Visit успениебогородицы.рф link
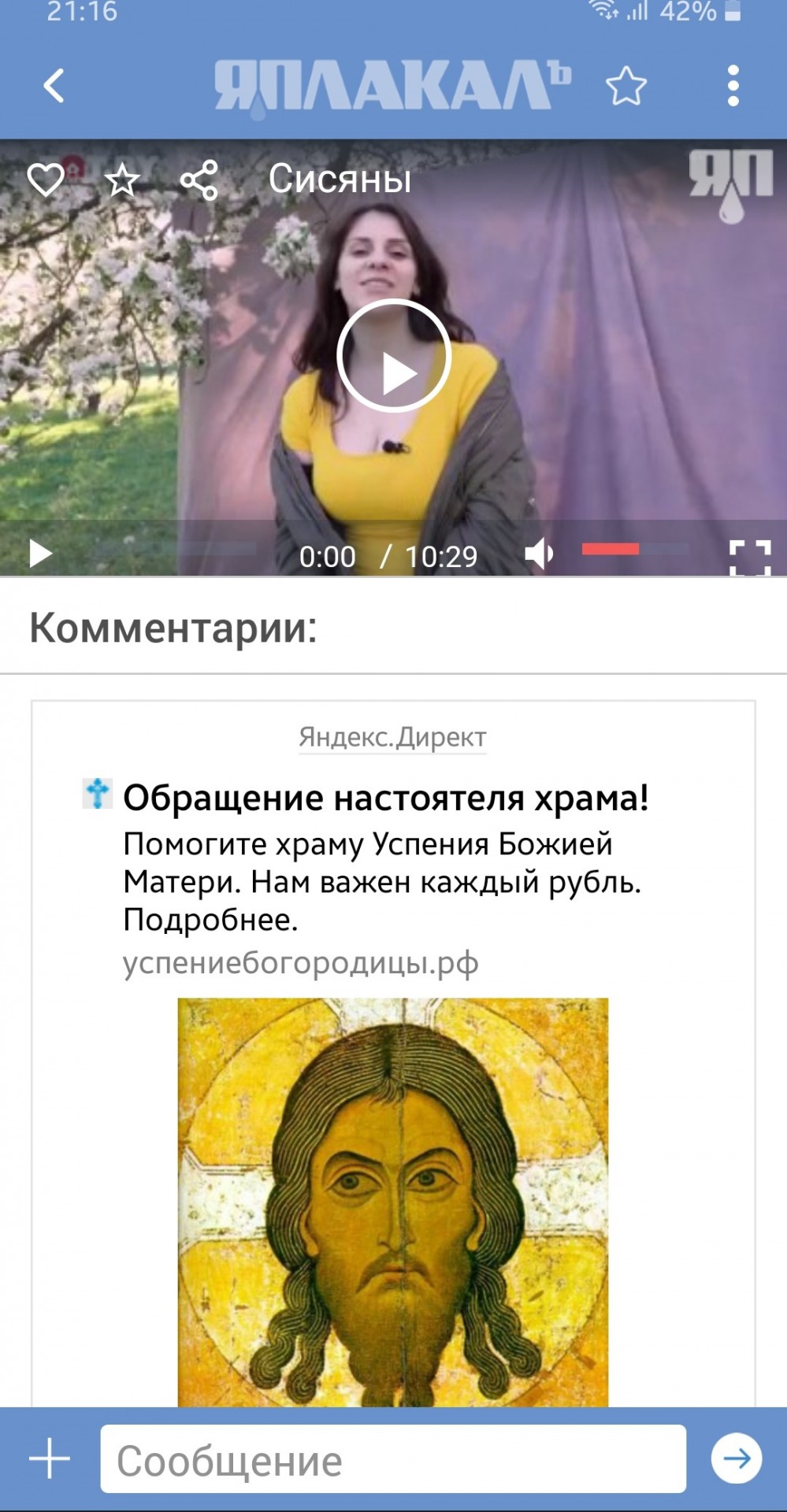Image resolution: width=787 pixels, height=1512 pixels. click(x=300, y=962)
